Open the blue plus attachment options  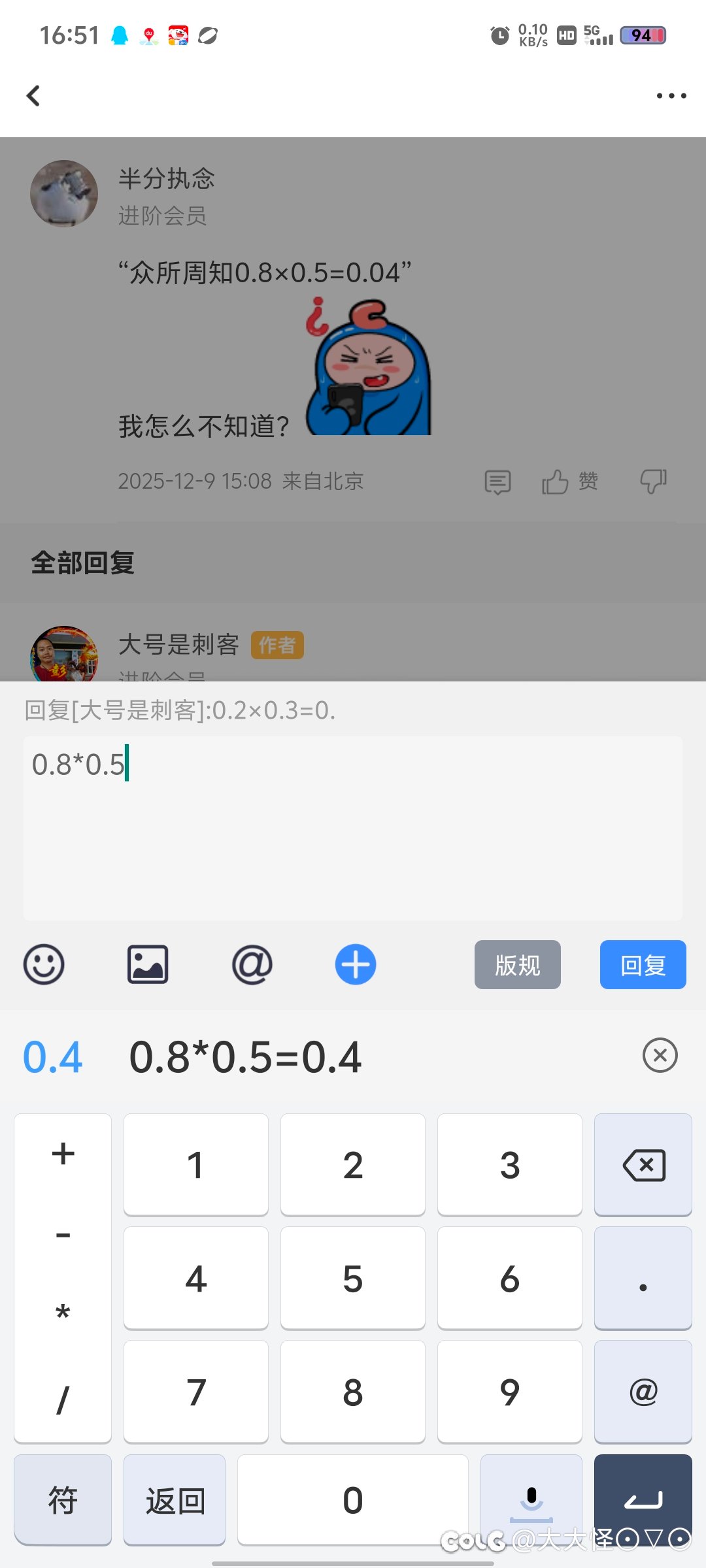pyautogui.click(x=356, y=964)
